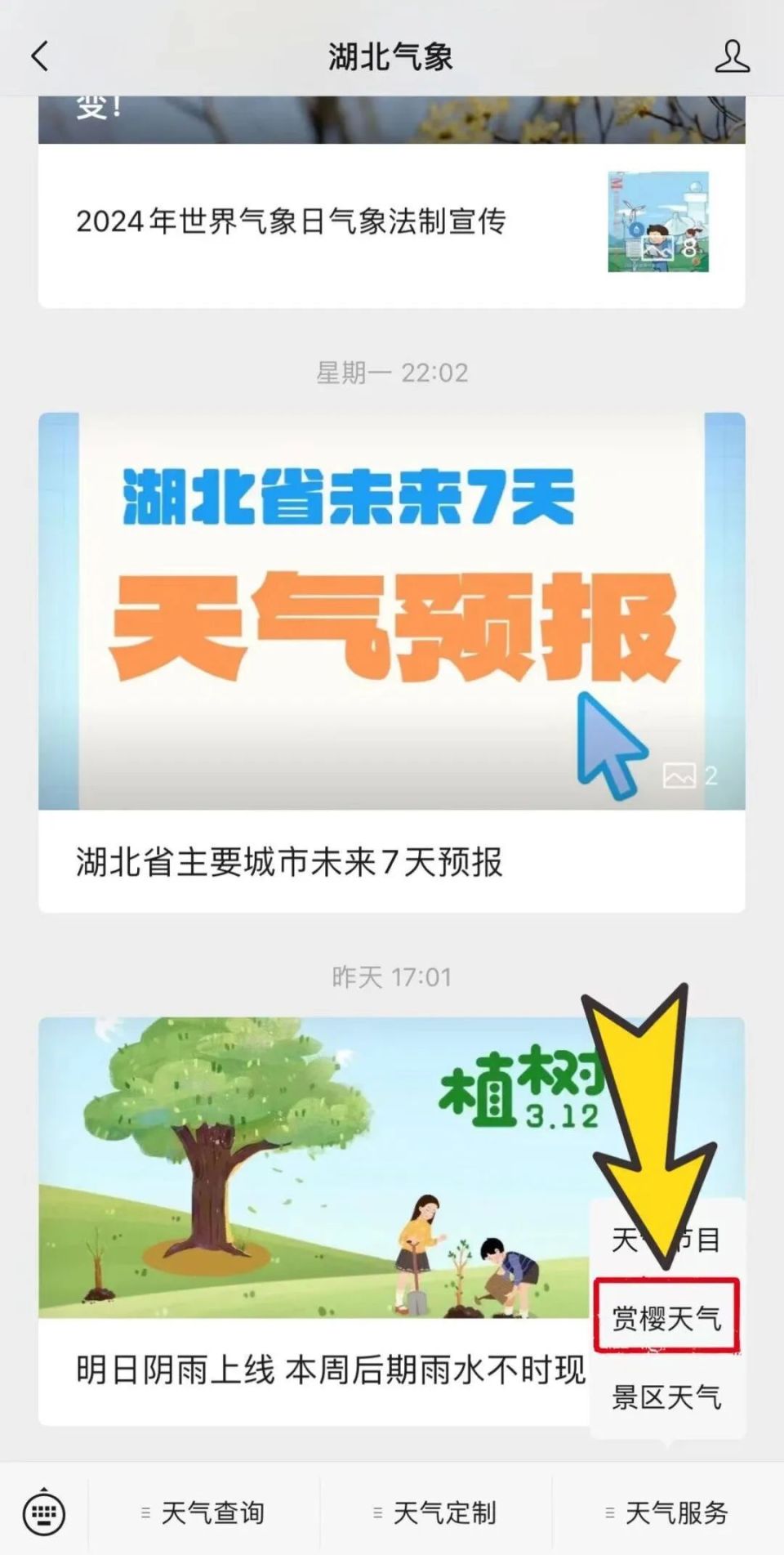784x1555 pixels.
Task: Tap the keyboard icon to switch to typing
Action: click(x=45, y=1512)
